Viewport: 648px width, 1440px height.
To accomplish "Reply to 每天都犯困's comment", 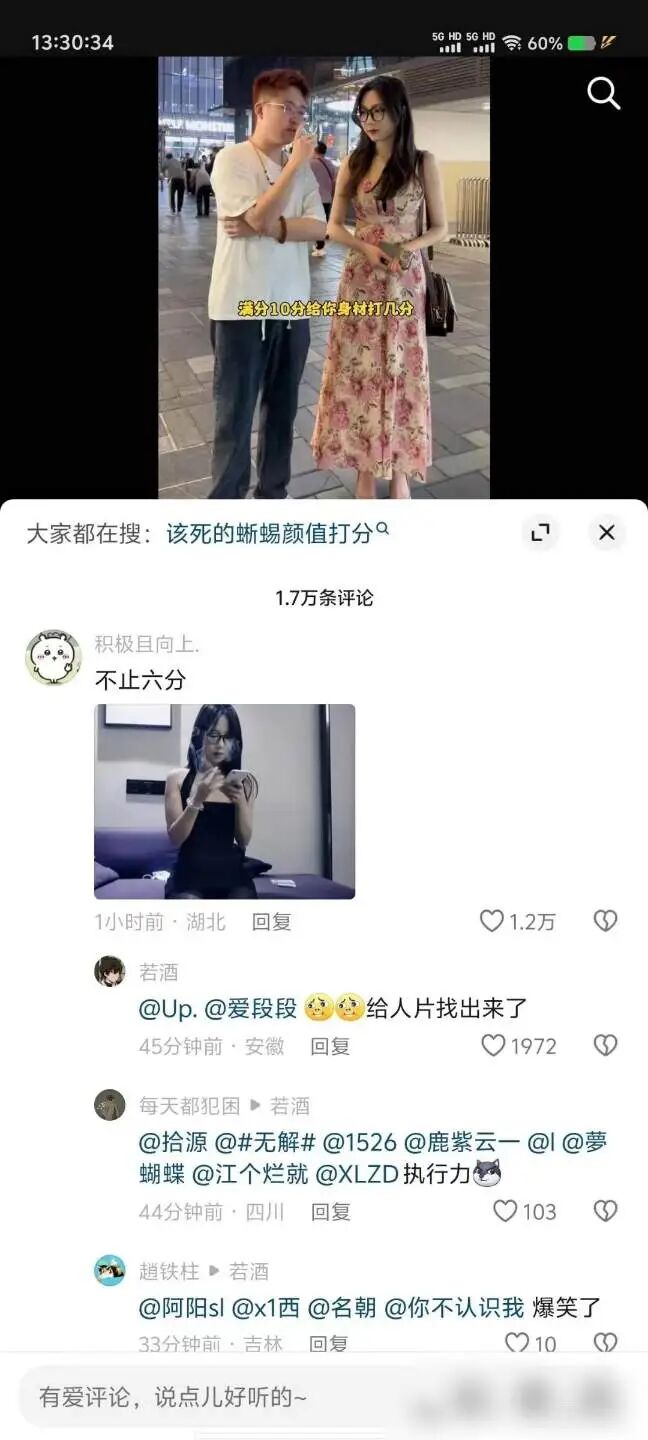I will point(330,1212).
